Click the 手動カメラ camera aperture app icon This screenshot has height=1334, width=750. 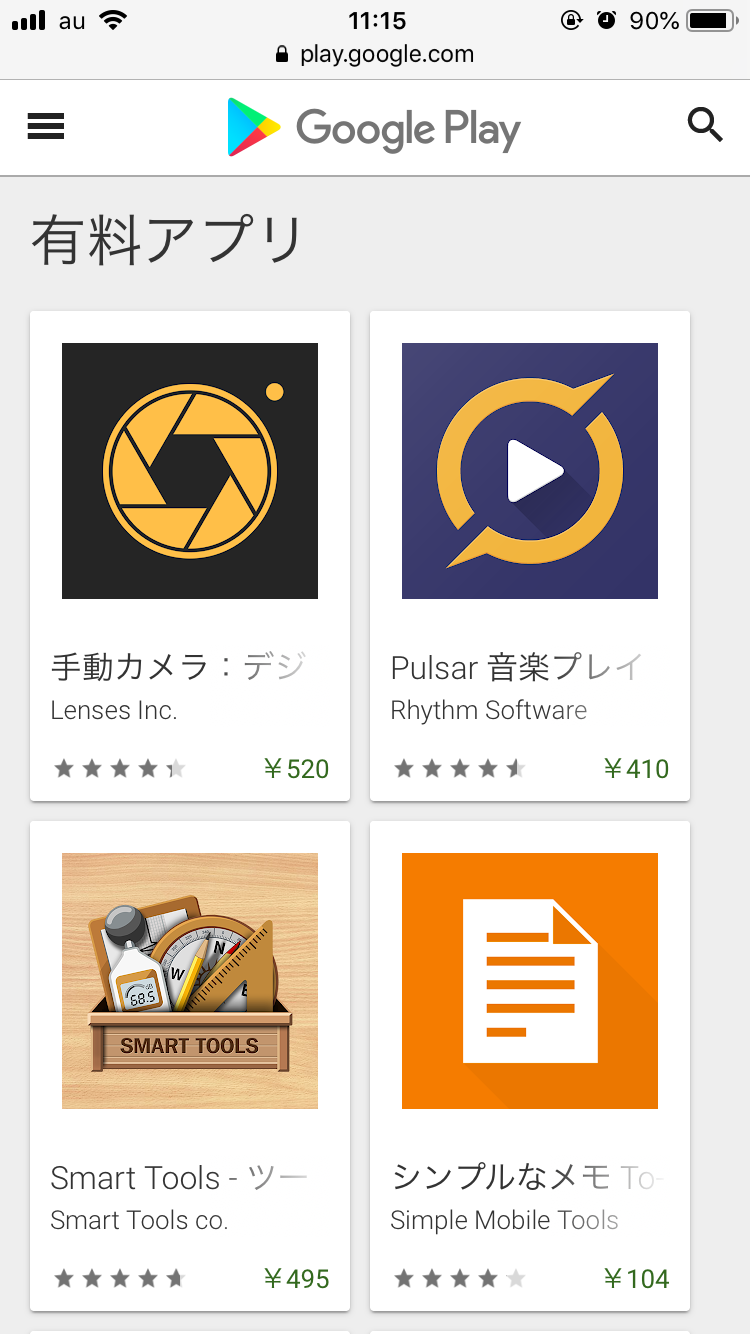(189, 470)
